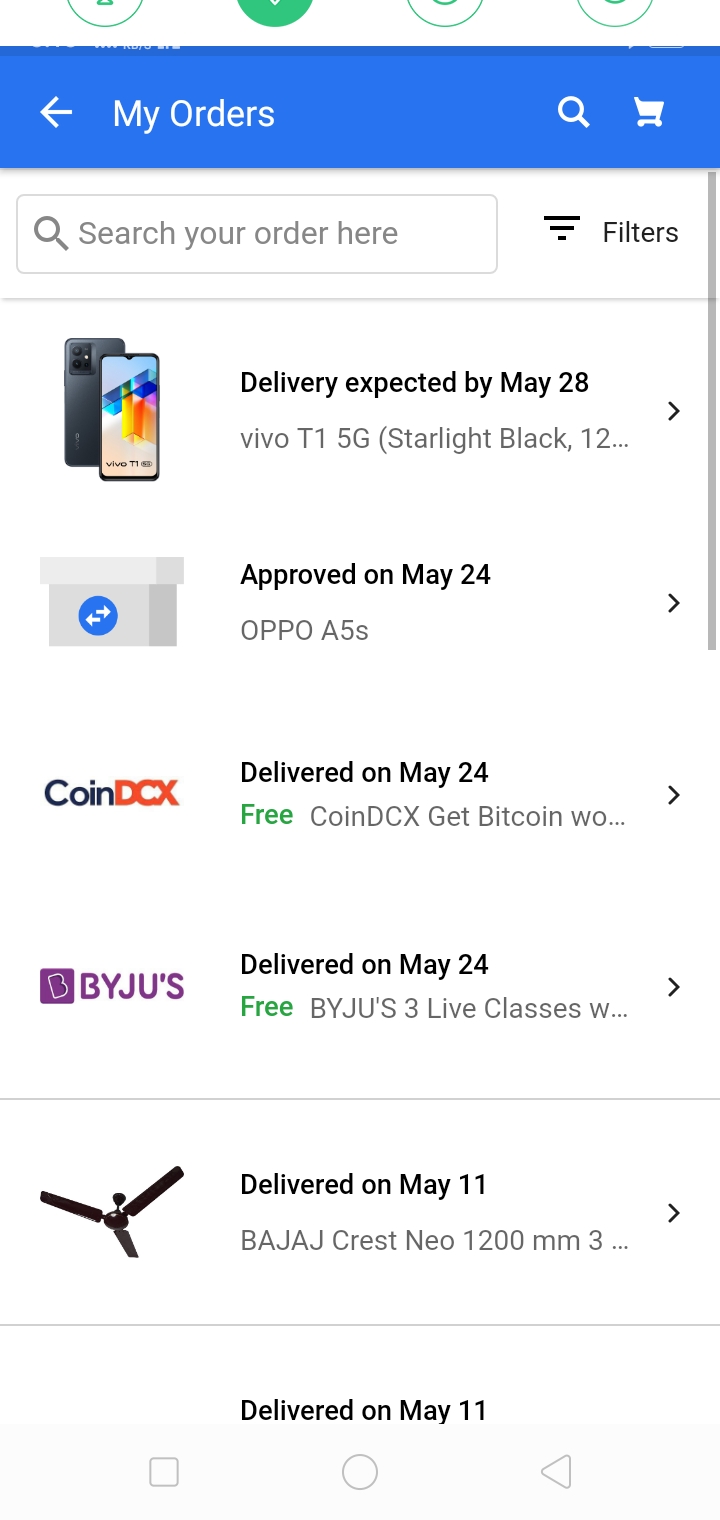The width and height of the screenshot is (720, 1520).
Task: Tap the system home button
Action: [x=360, y=1472]
